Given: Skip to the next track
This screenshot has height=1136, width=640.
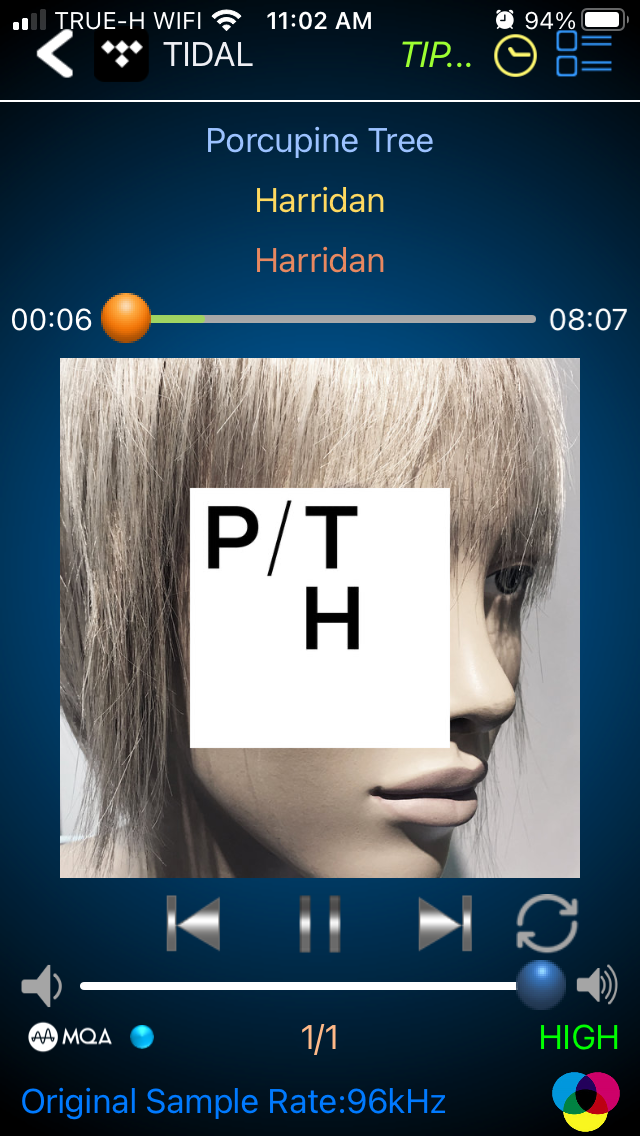Looking at the screenshot, I should point(445,923).
